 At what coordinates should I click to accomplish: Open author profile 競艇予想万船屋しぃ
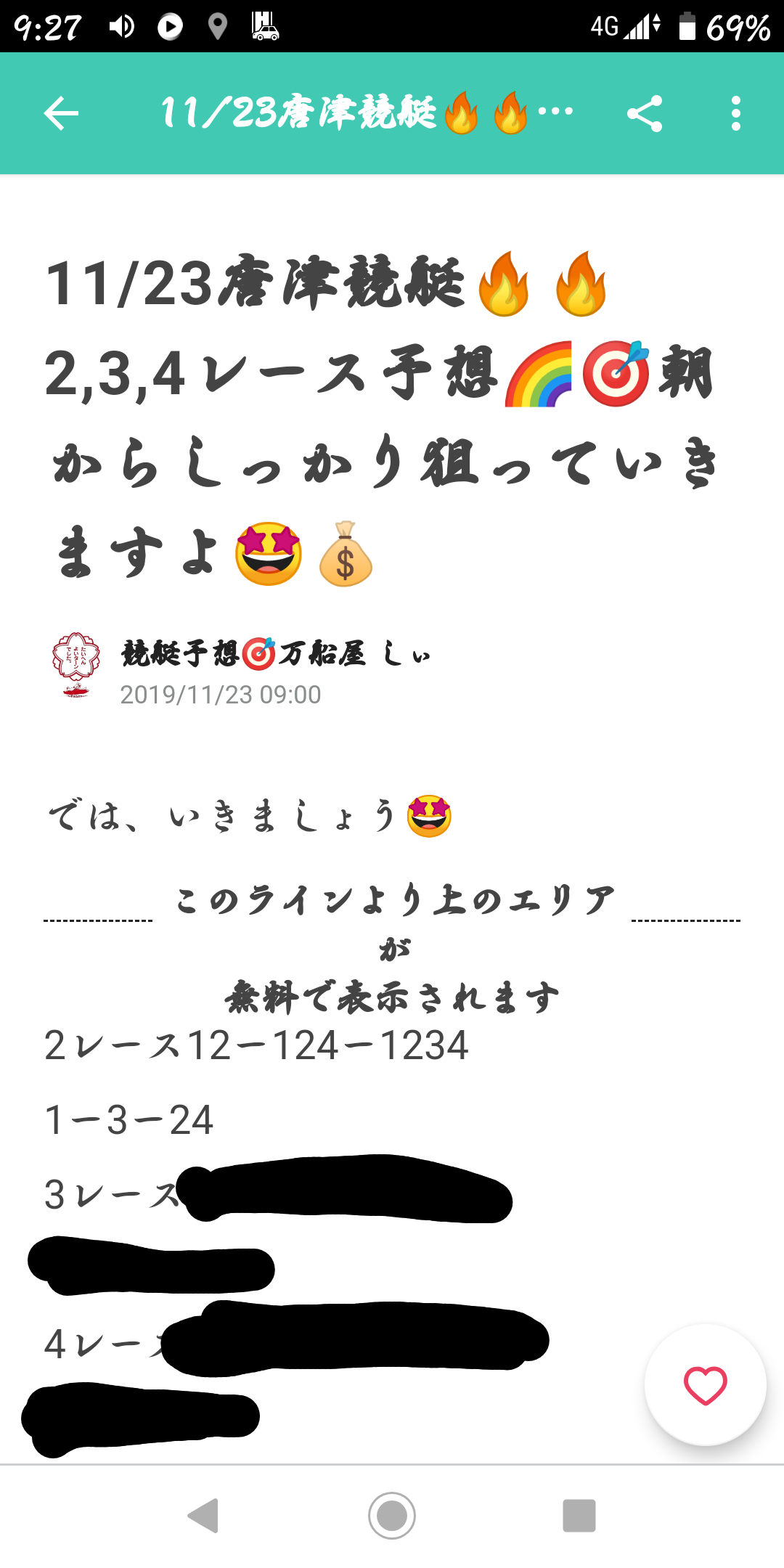[276, 654]
